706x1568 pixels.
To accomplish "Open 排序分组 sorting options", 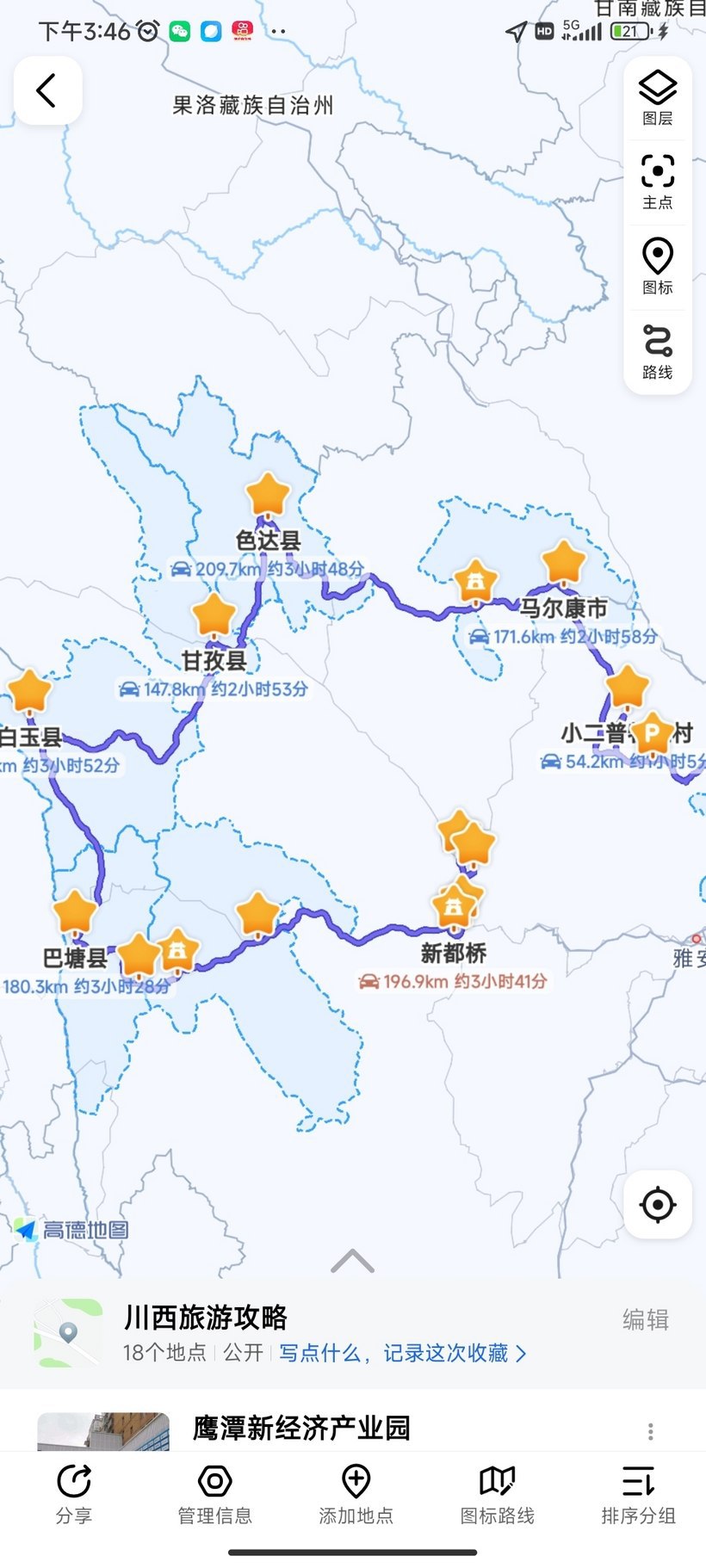I will pyautogui.click(x=638, y=1495).
